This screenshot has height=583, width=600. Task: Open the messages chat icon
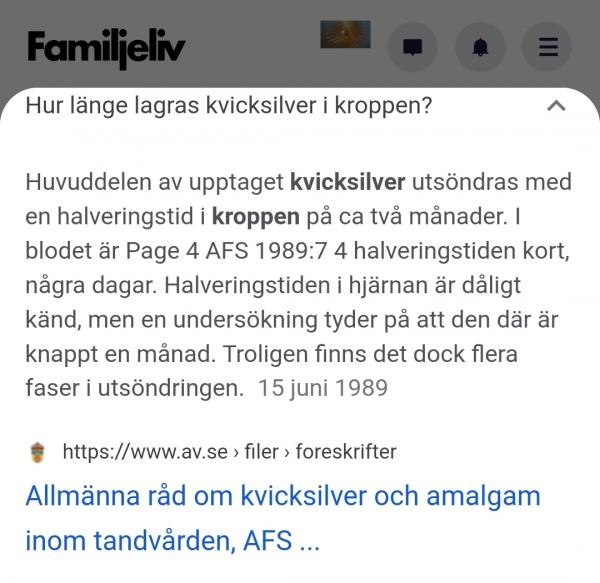click(412, 47)
